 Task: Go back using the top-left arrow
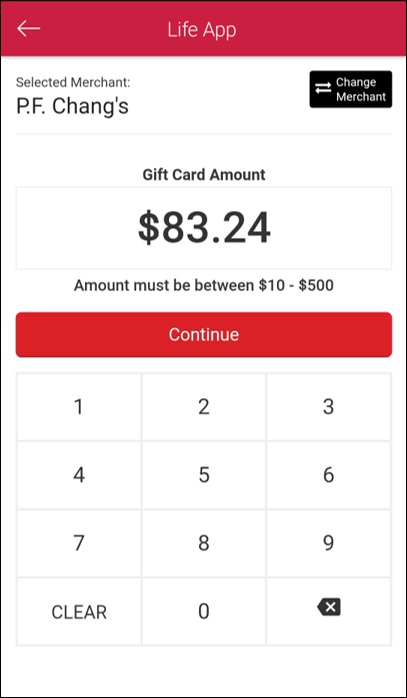pos(28,29)
